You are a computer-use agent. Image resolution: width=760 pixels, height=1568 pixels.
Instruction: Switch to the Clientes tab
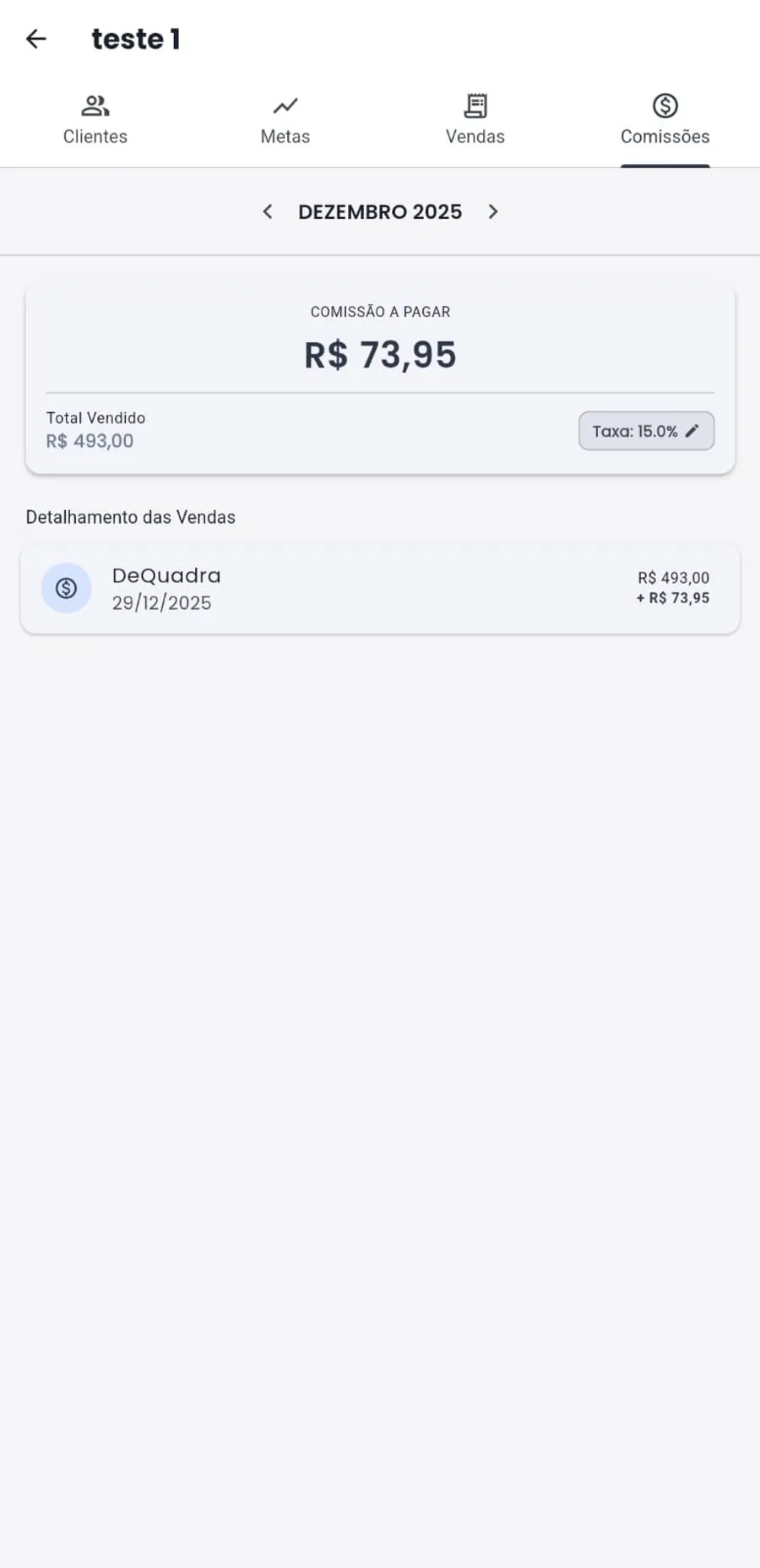[x=95, y=120]
